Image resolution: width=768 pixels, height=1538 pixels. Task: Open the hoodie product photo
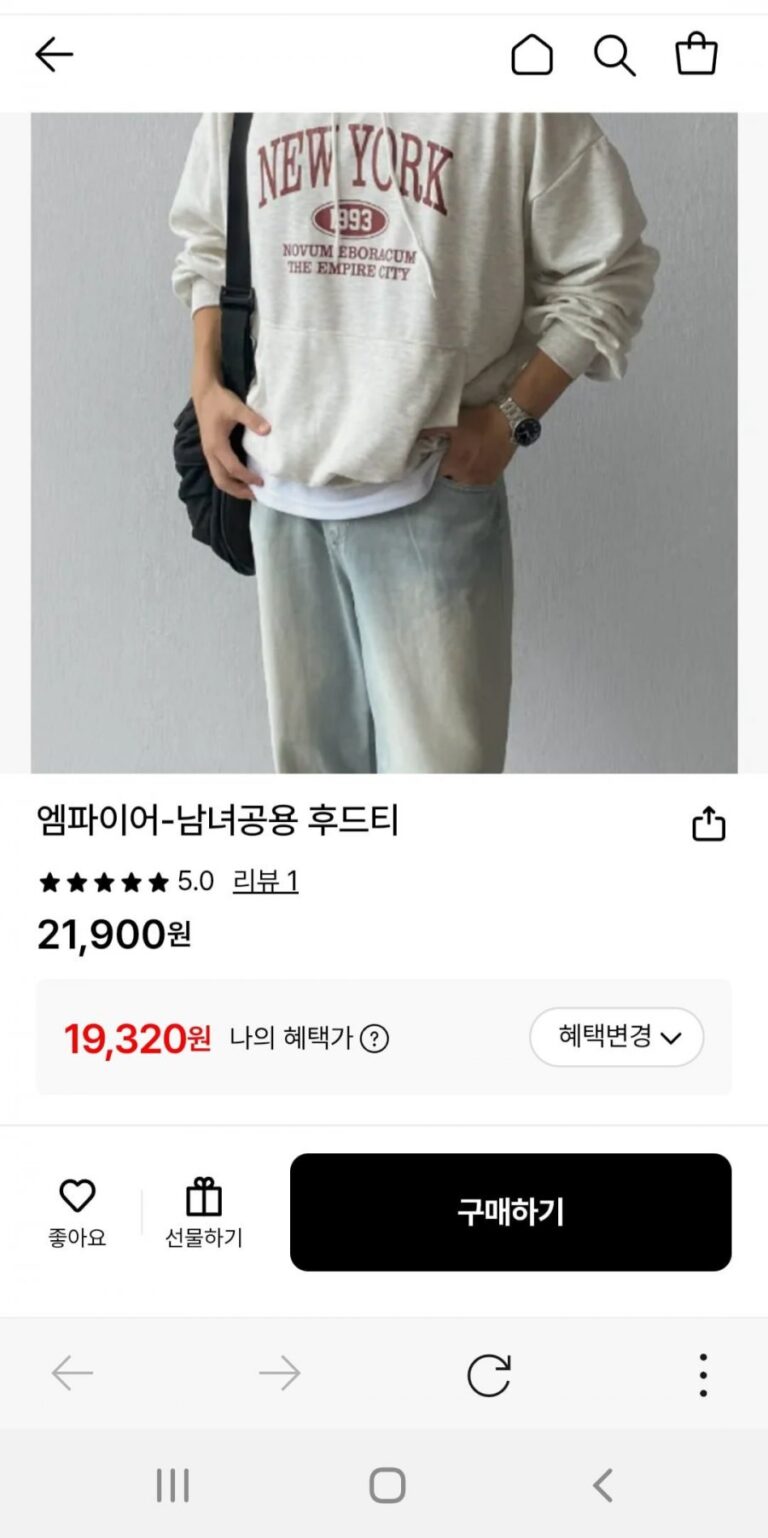384,442
